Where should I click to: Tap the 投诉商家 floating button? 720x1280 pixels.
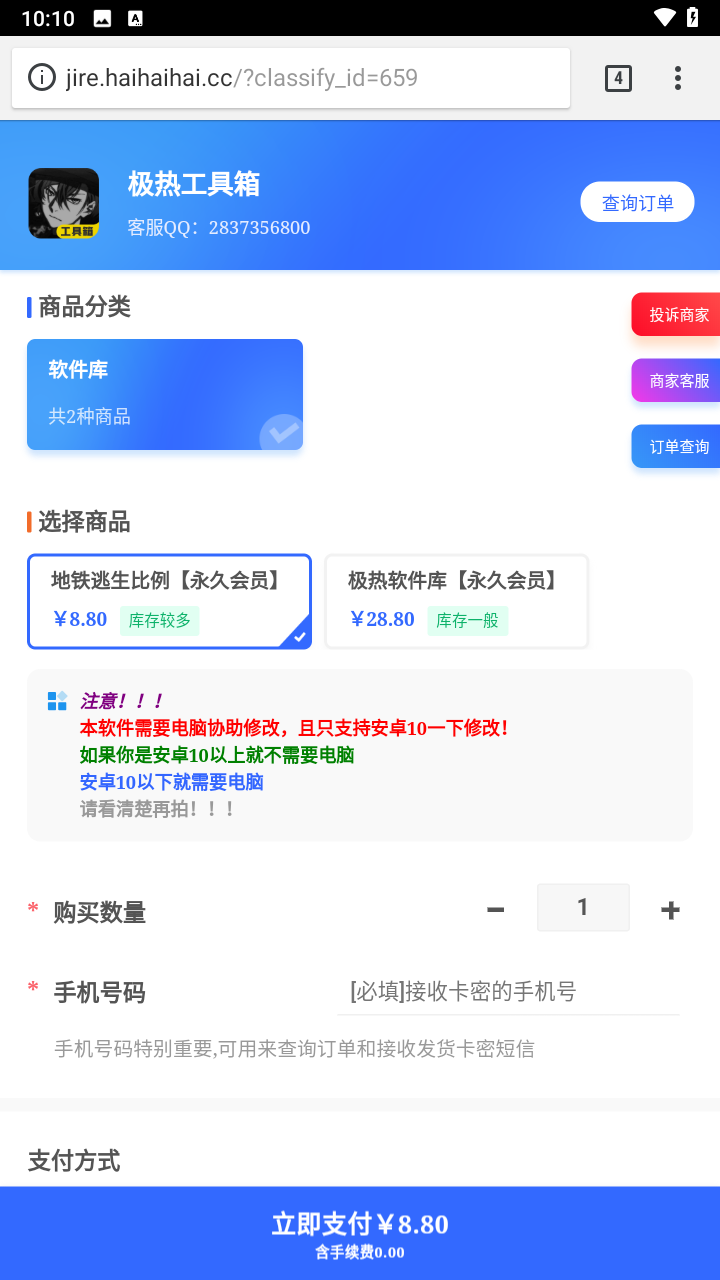pos(676,314)
